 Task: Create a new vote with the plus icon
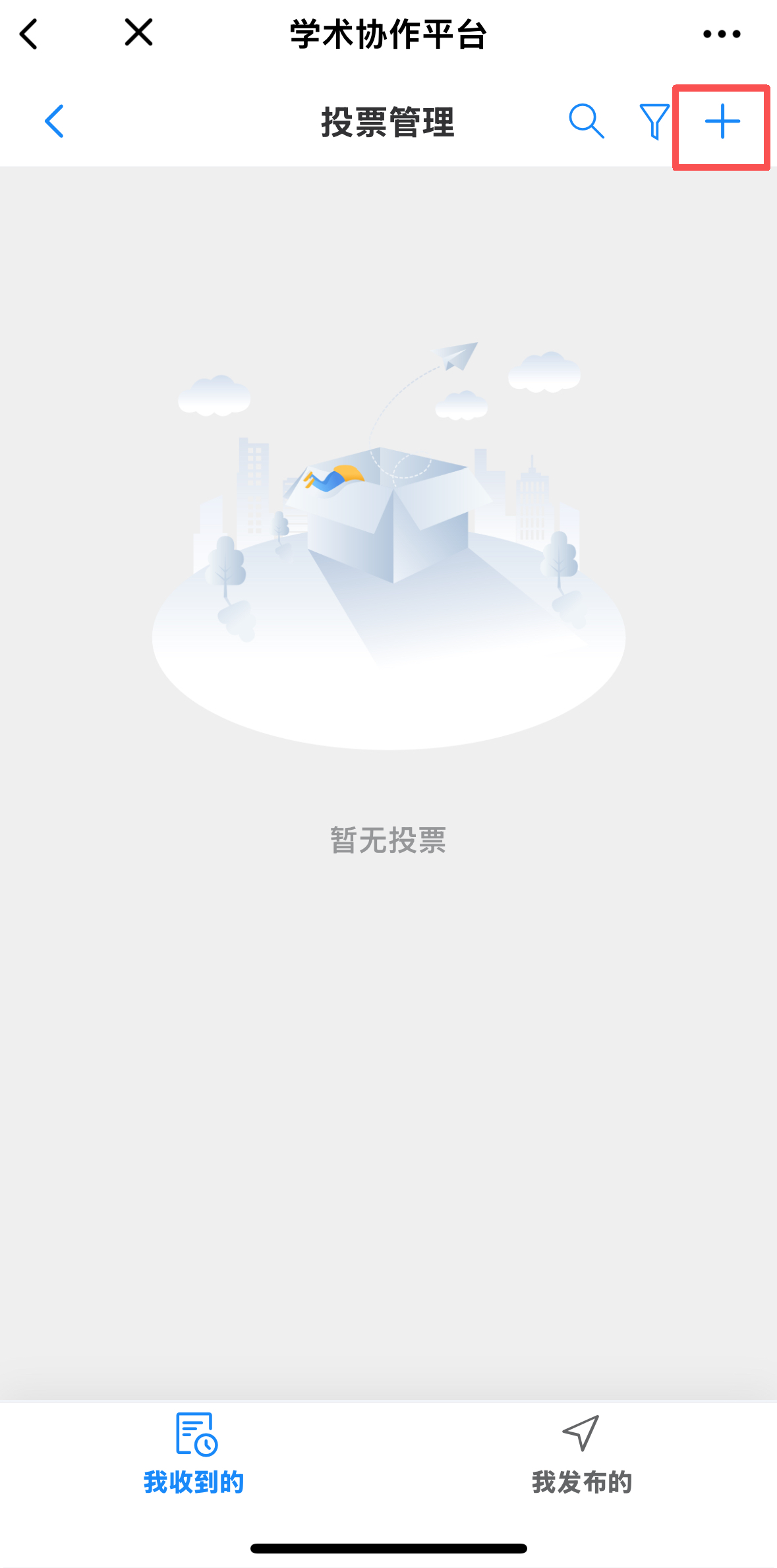click(722, 123)
